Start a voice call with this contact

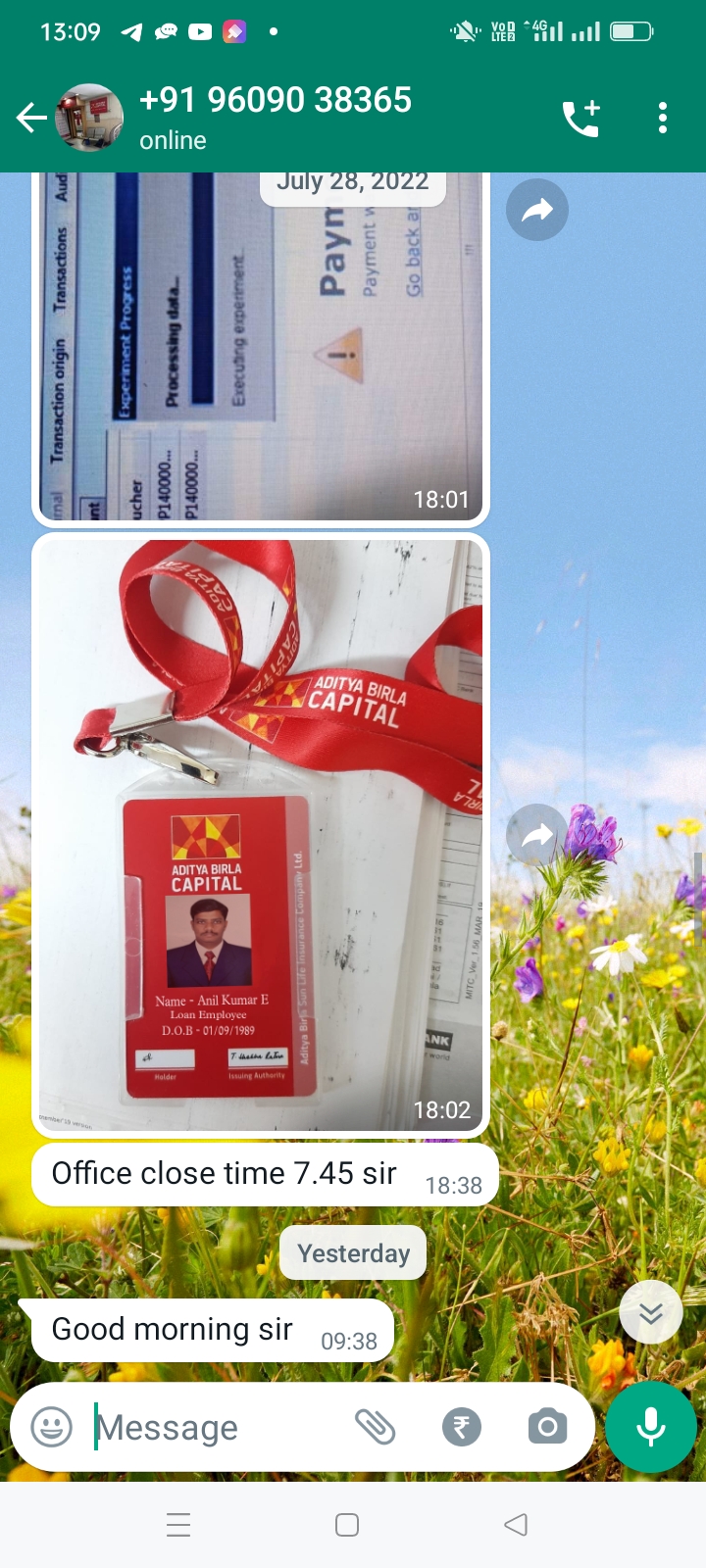click(580, 119)
